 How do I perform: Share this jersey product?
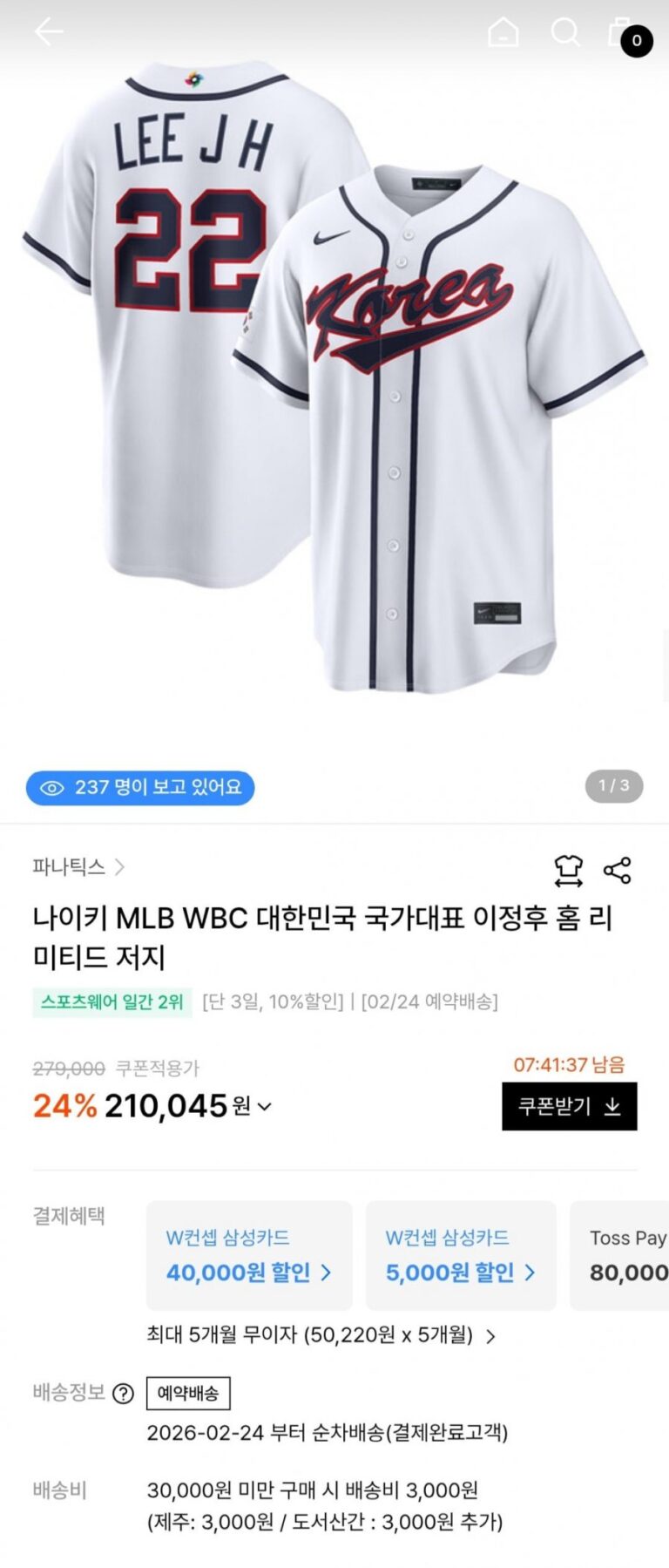[x=617, y=870]
